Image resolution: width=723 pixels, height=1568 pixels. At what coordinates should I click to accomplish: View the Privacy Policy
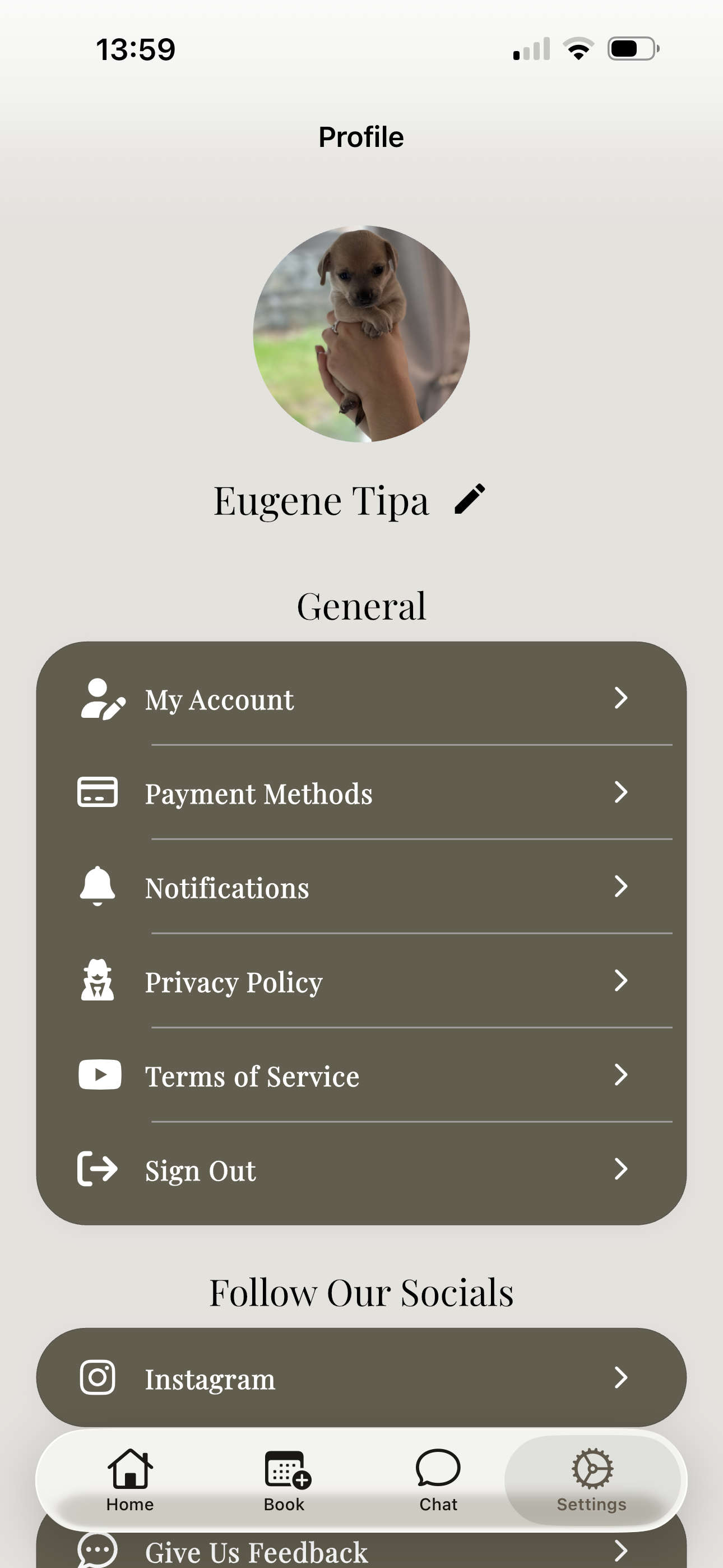point(361,981)
